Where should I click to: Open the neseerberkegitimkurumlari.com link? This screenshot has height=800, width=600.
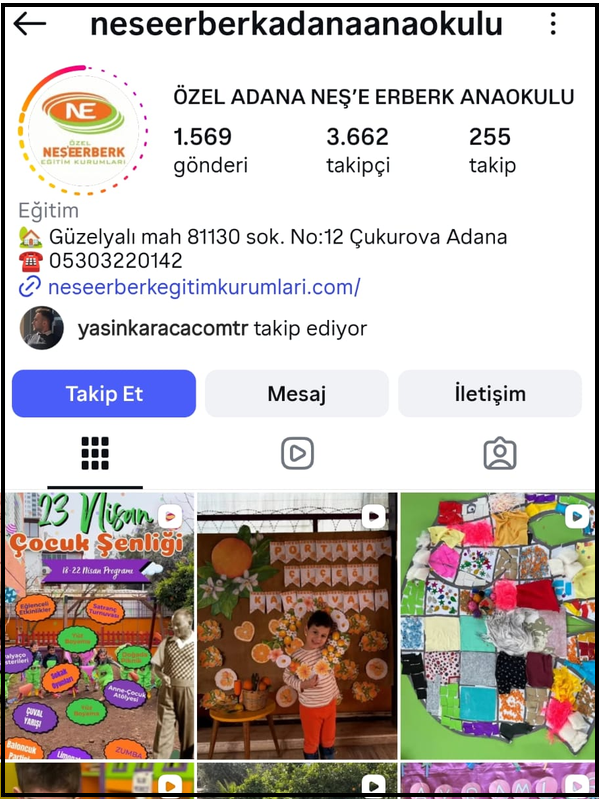(x=203, y=288)
